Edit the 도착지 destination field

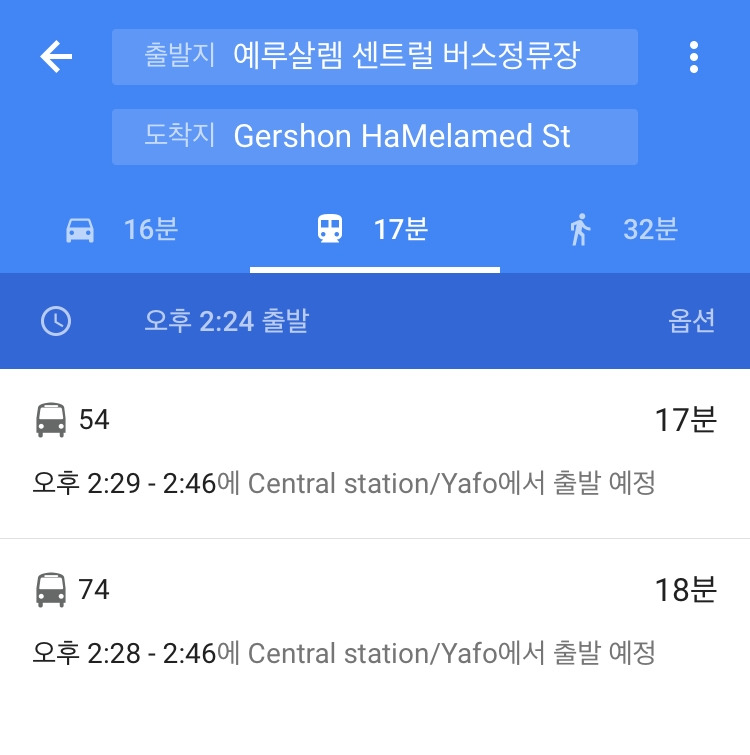[x=375, y=137]
